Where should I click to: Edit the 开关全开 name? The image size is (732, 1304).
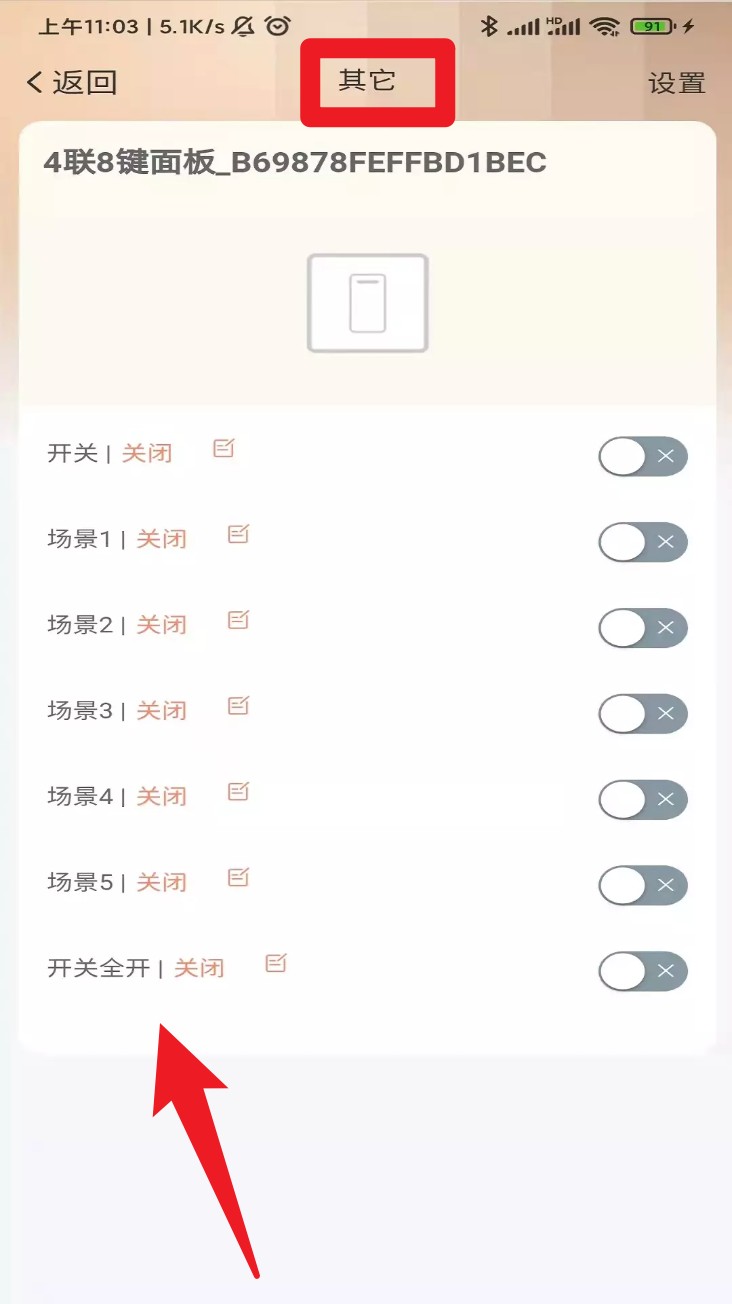pos(276,964)
